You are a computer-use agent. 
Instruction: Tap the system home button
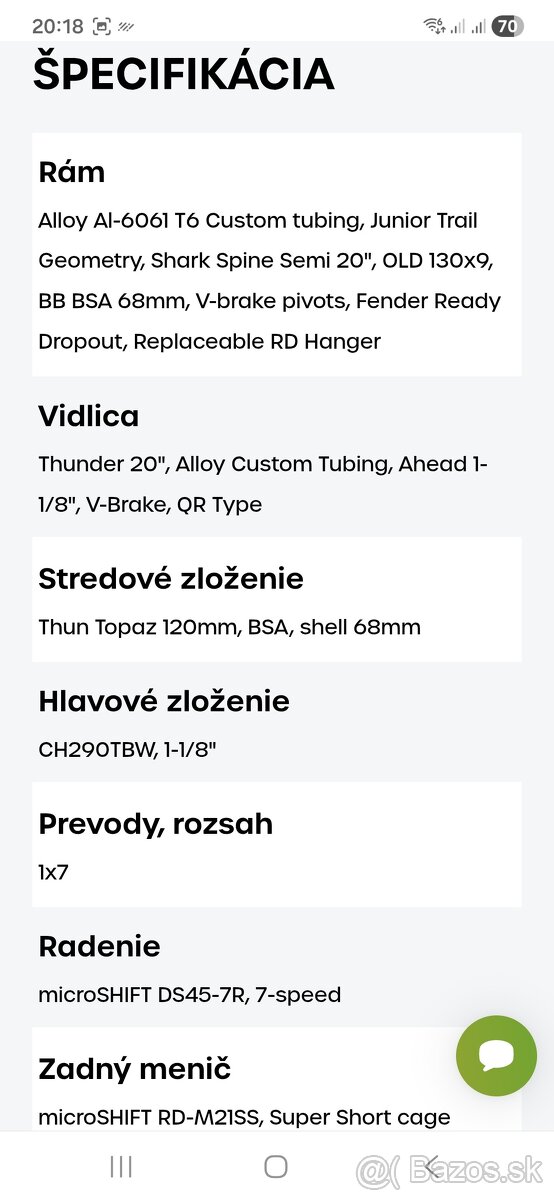point(276,1166)
